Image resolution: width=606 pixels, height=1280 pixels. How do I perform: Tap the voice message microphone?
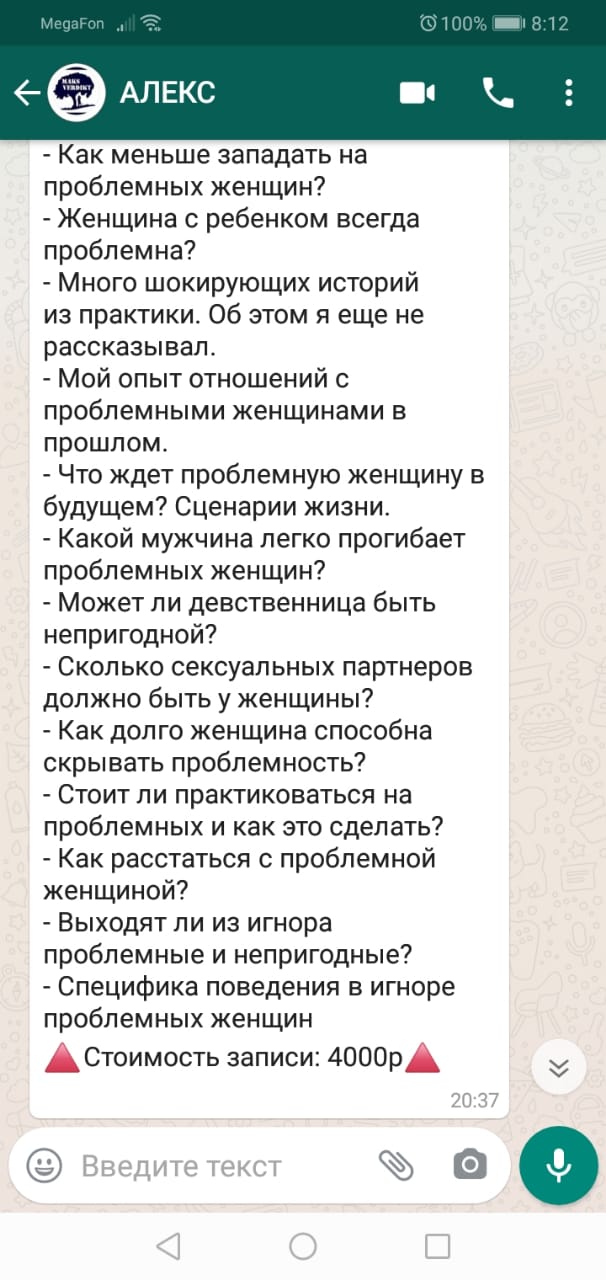(x=558, y=1165)
